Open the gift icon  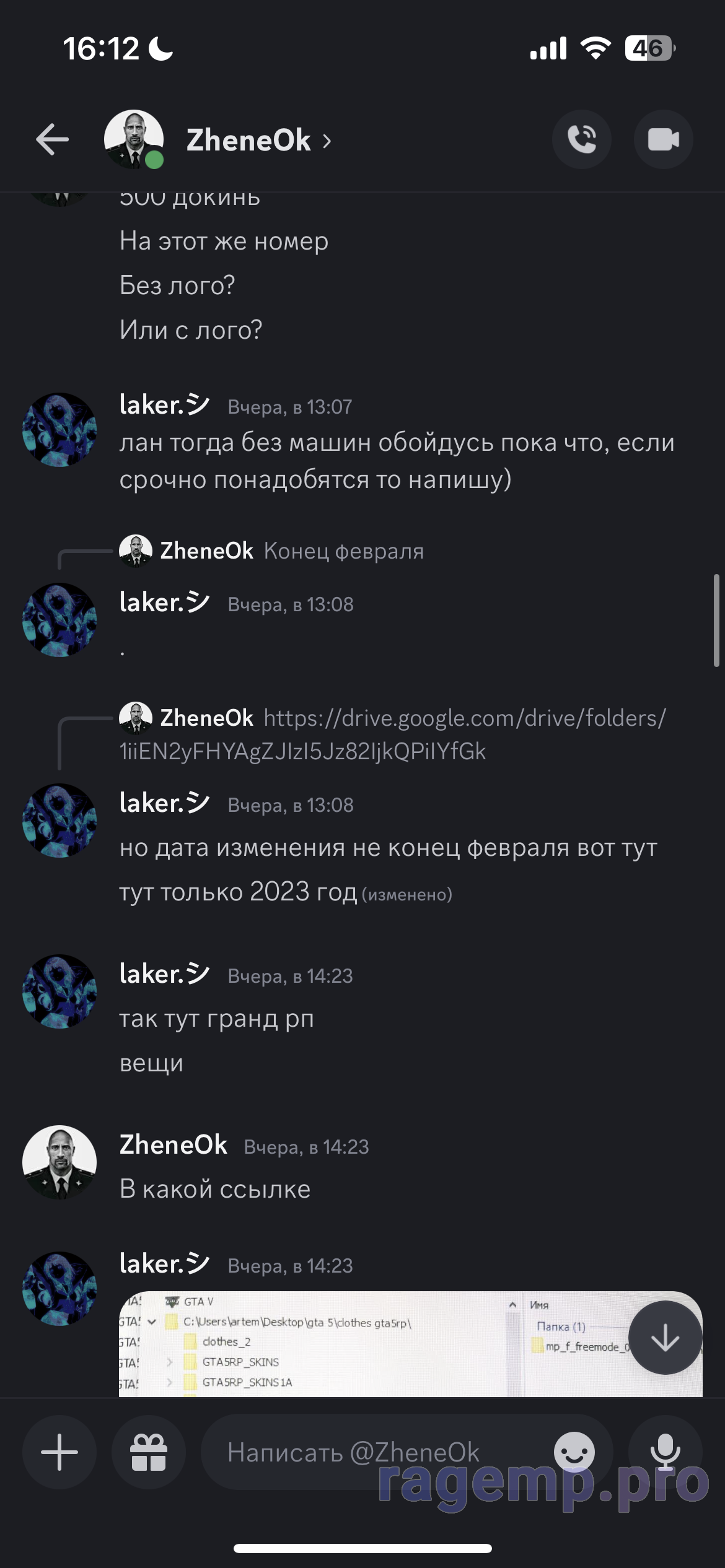click(149, 1452)
